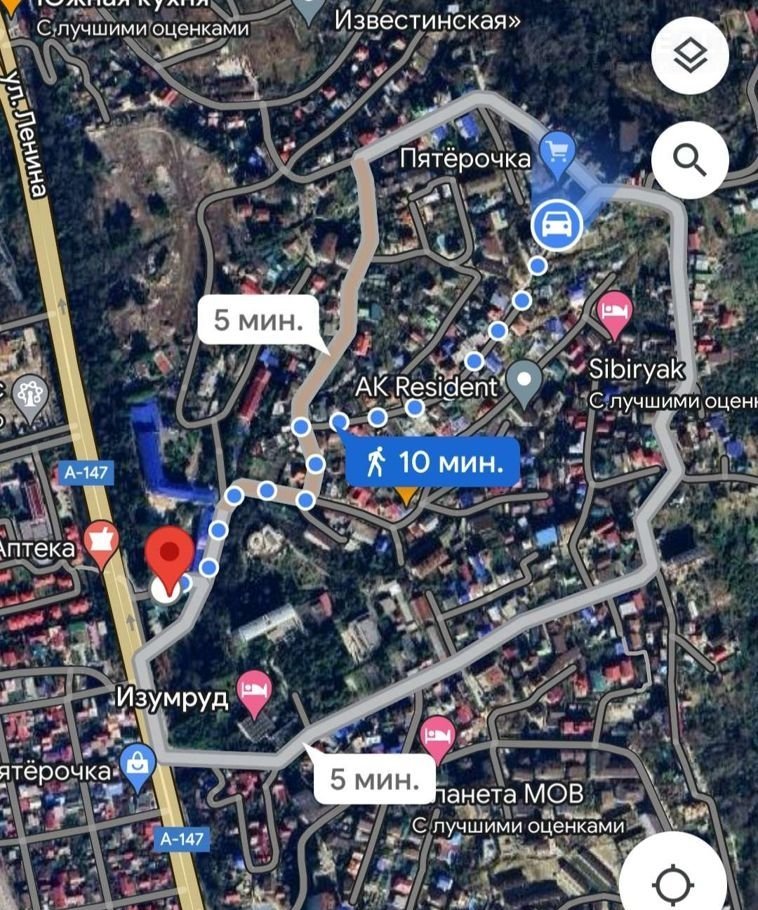The image size is (758, 910).
Task: Tap the Пятёрочка store pin near the car icon
Action: [555, 153]
